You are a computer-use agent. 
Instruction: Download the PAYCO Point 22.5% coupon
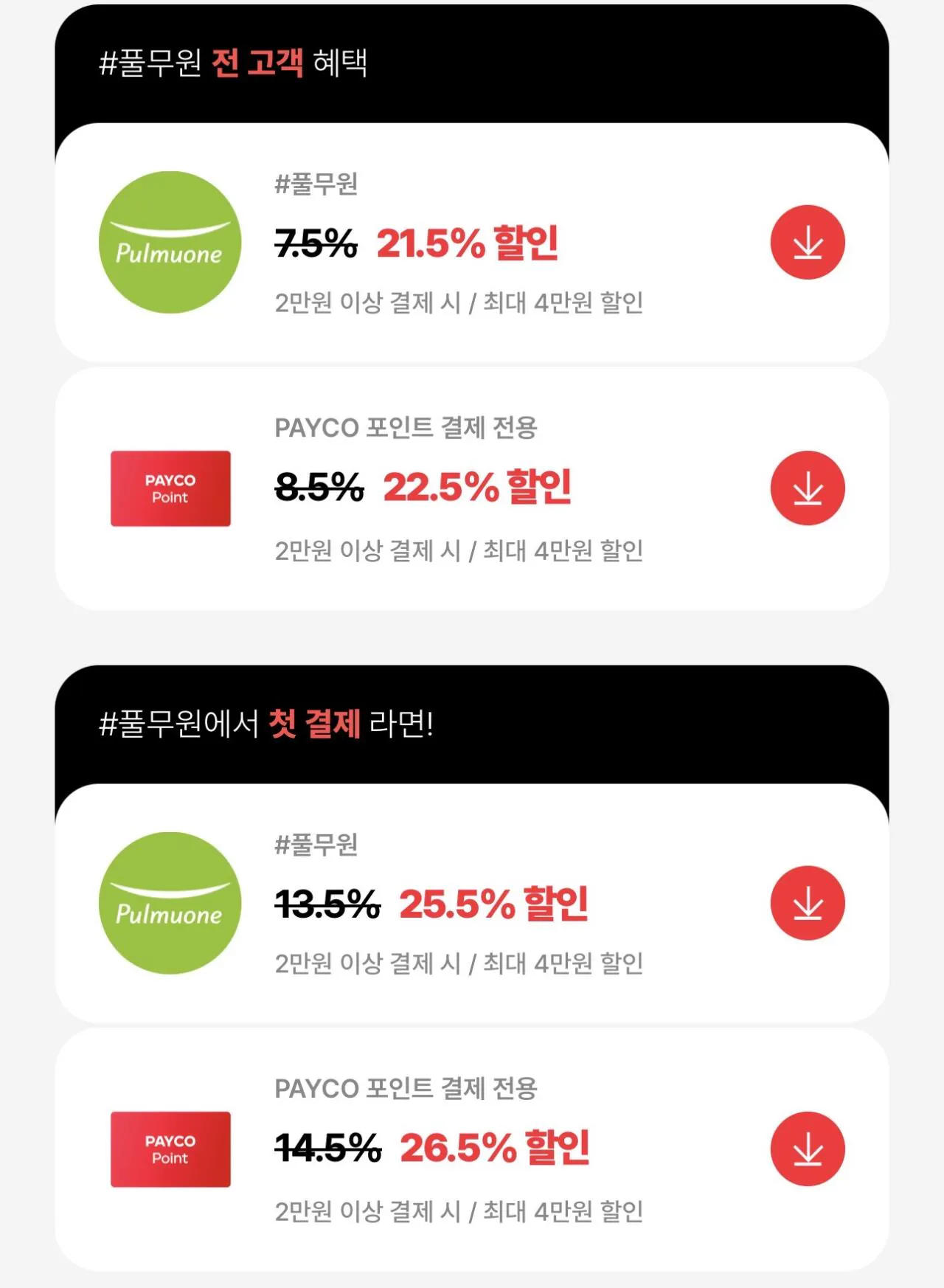[x=808, y=488]
